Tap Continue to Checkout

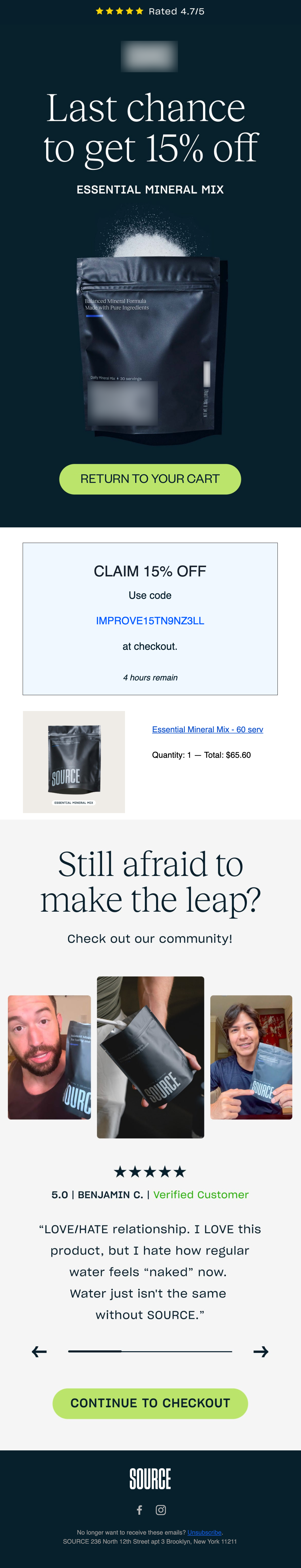click(x=150, y=1404)
